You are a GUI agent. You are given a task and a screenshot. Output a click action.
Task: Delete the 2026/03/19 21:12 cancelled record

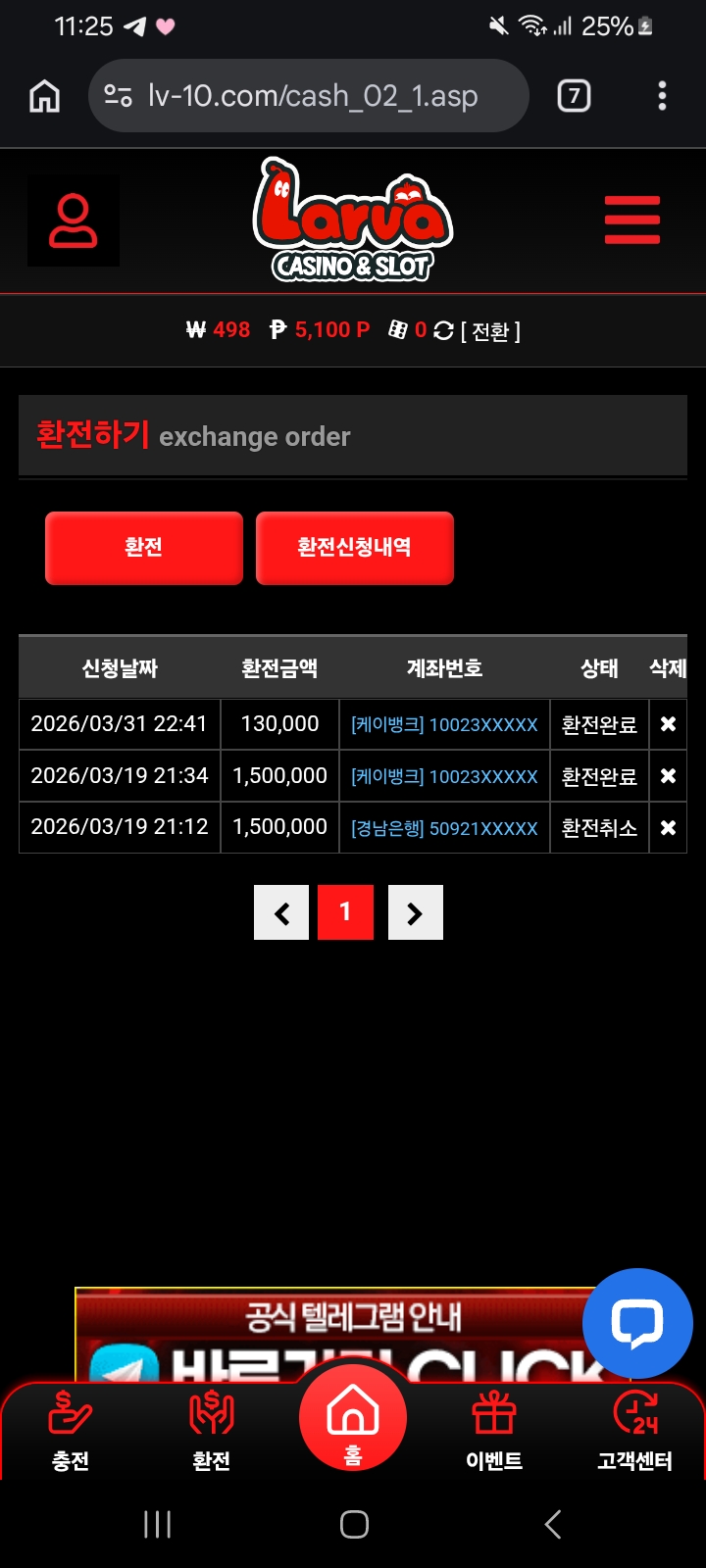coord(668,828)
